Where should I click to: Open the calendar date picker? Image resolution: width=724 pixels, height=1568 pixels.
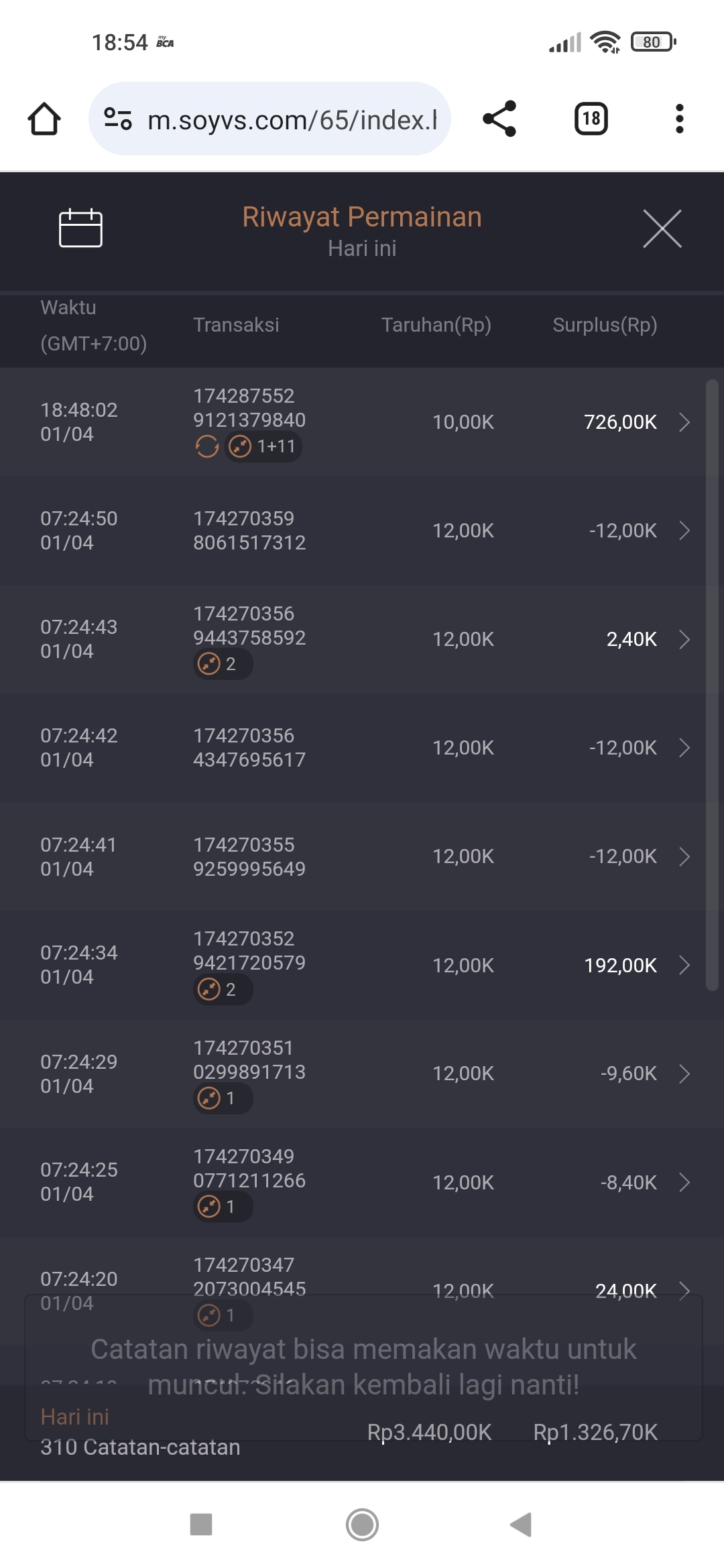(x=80, y=228)
